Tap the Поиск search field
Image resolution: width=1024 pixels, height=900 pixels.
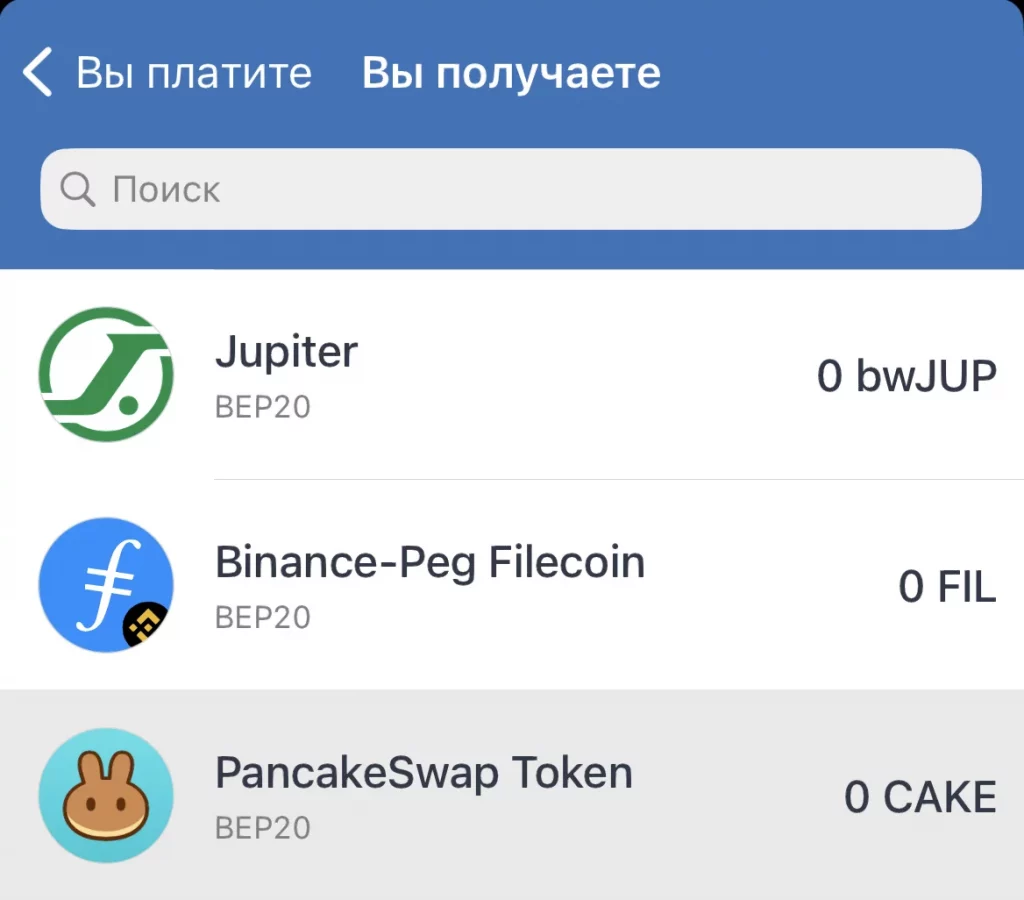(510, 189)
